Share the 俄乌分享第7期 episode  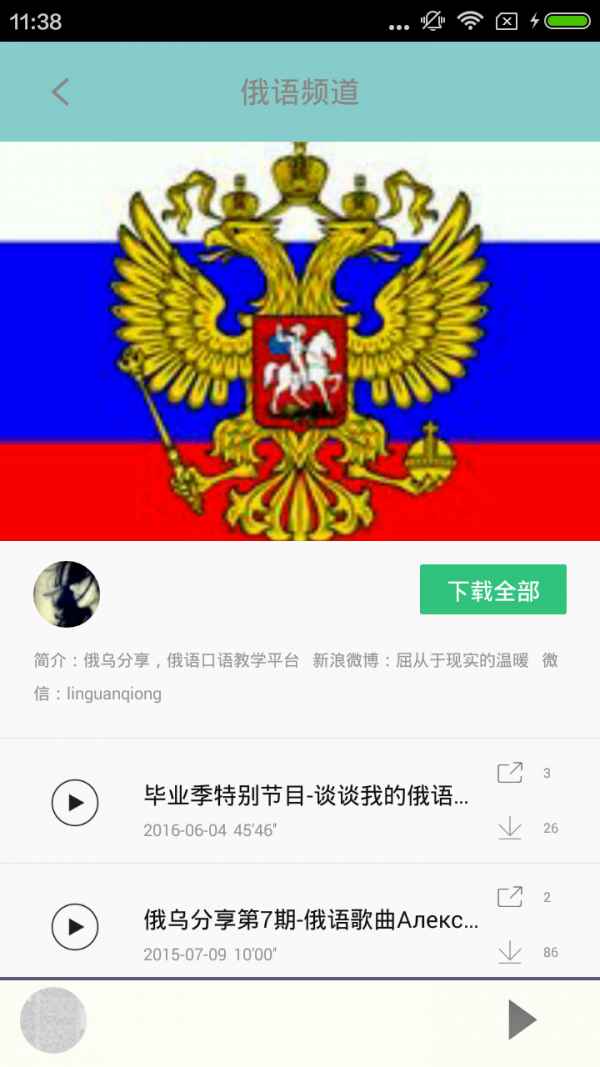[510, 897]
